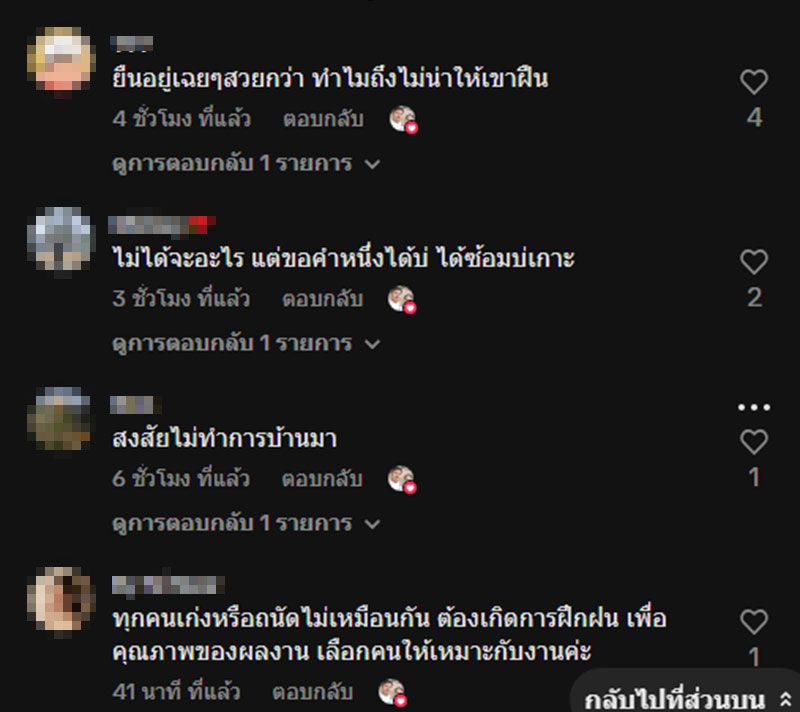Expand replies under the ยืนอยู่เฉยๆสวยกว่า comment
The height and width of the screenshot is (712, 800).
click(x=246, y=163)
